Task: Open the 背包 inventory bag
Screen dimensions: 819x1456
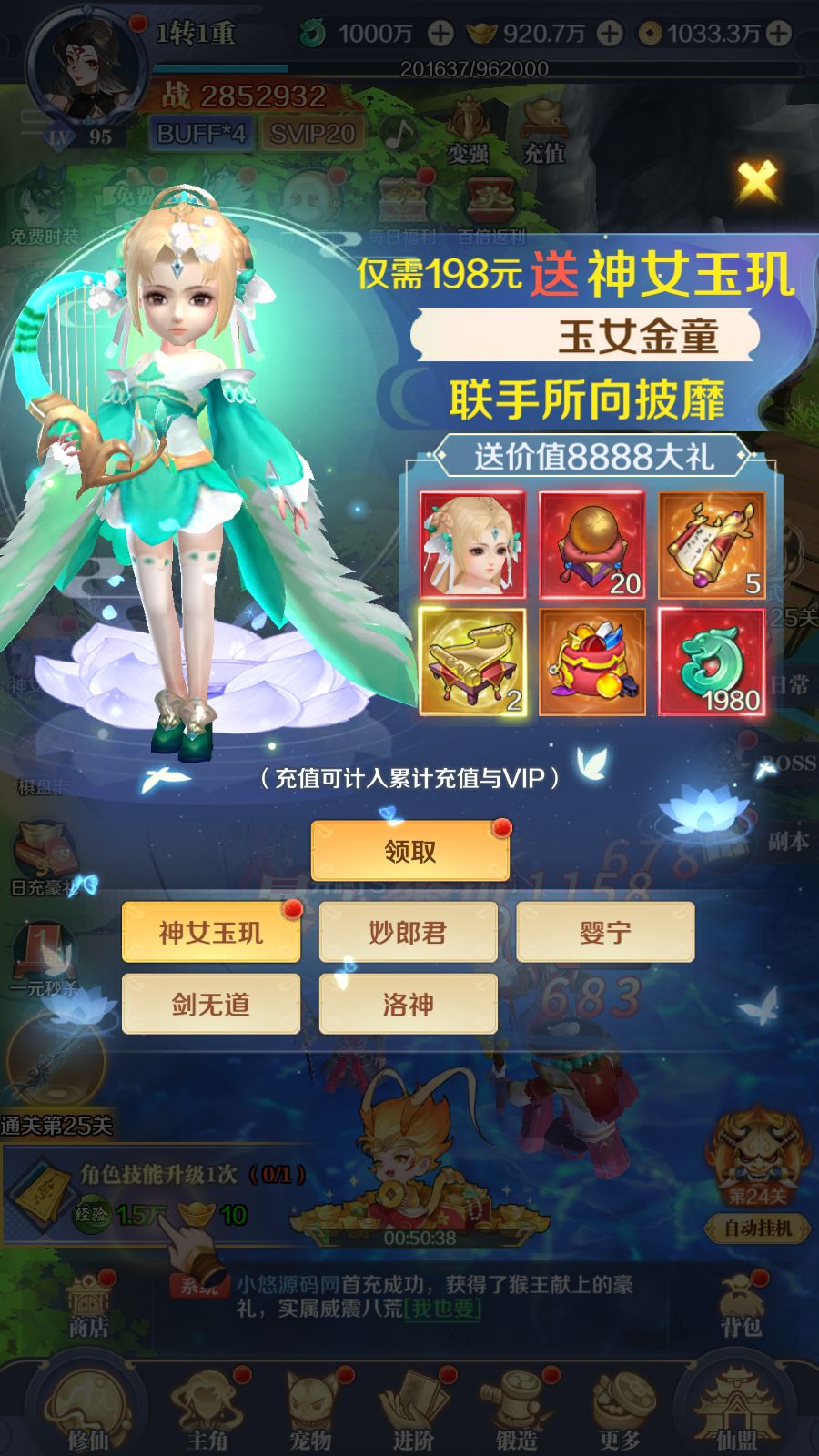Action: (x=740, y=1306)
